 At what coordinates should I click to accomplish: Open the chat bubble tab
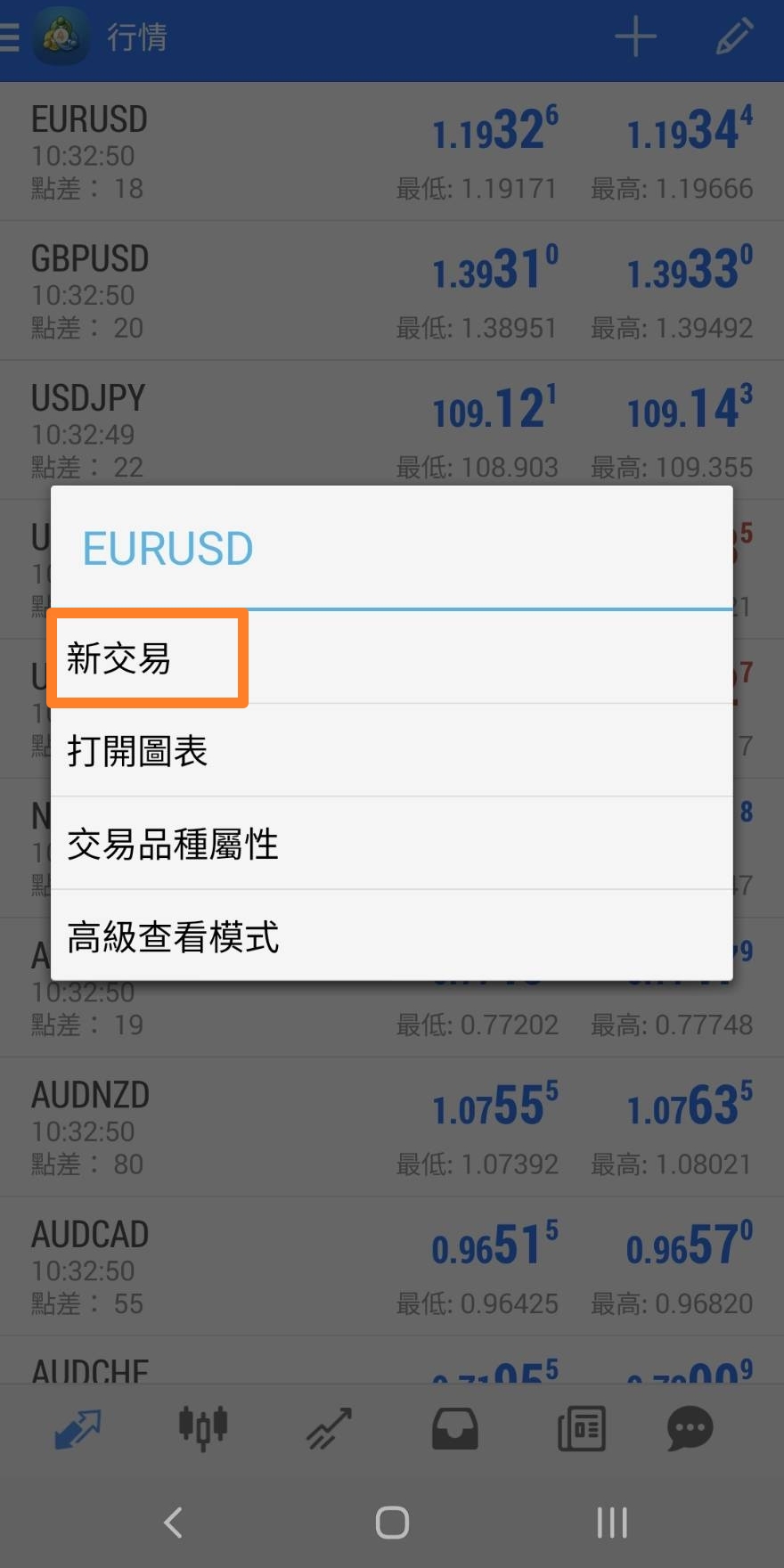(x=690, y=1428)
